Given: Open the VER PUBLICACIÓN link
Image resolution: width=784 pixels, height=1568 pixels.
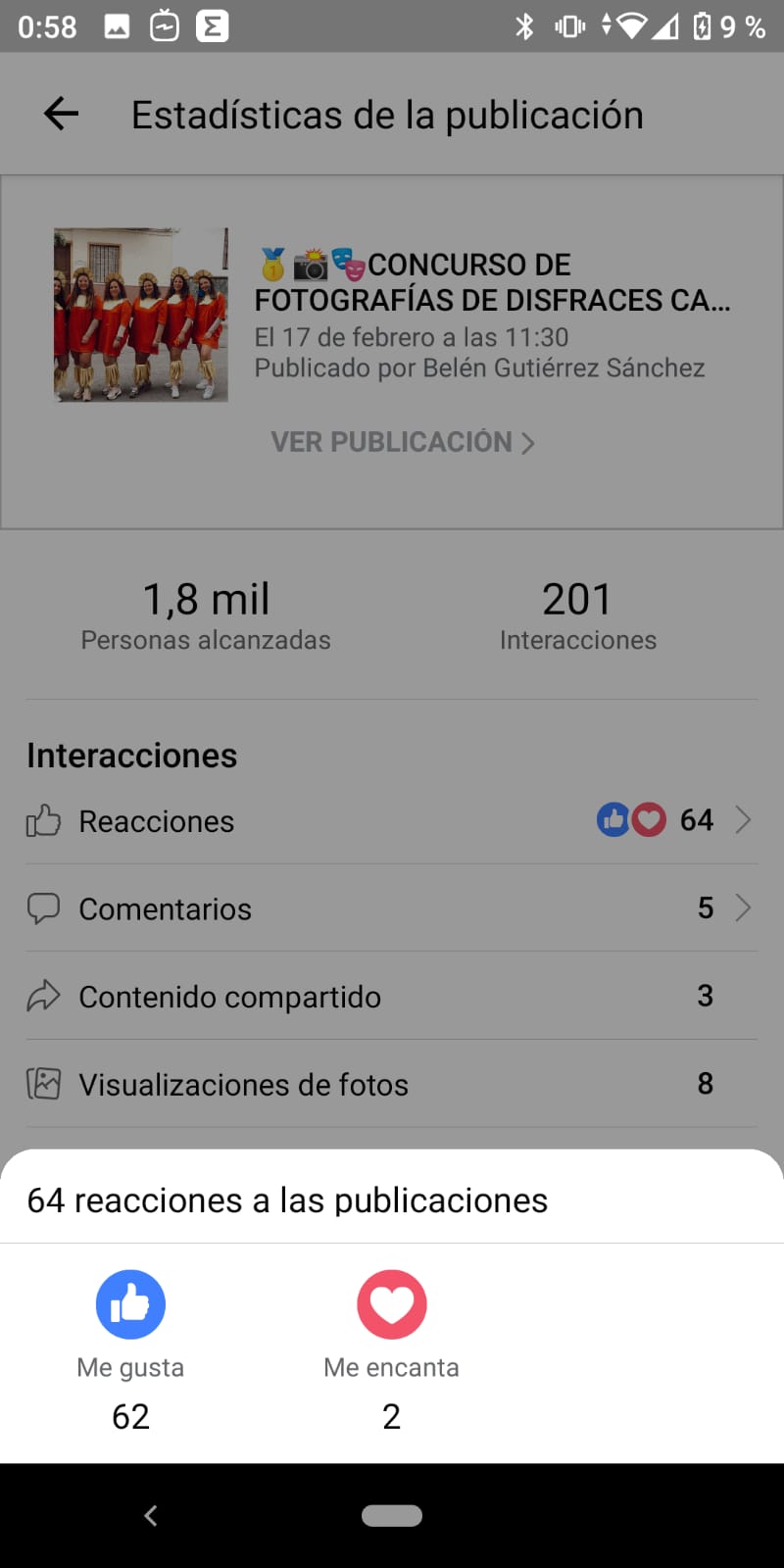Looking at the screenshot, I should (x=402, y=442).
